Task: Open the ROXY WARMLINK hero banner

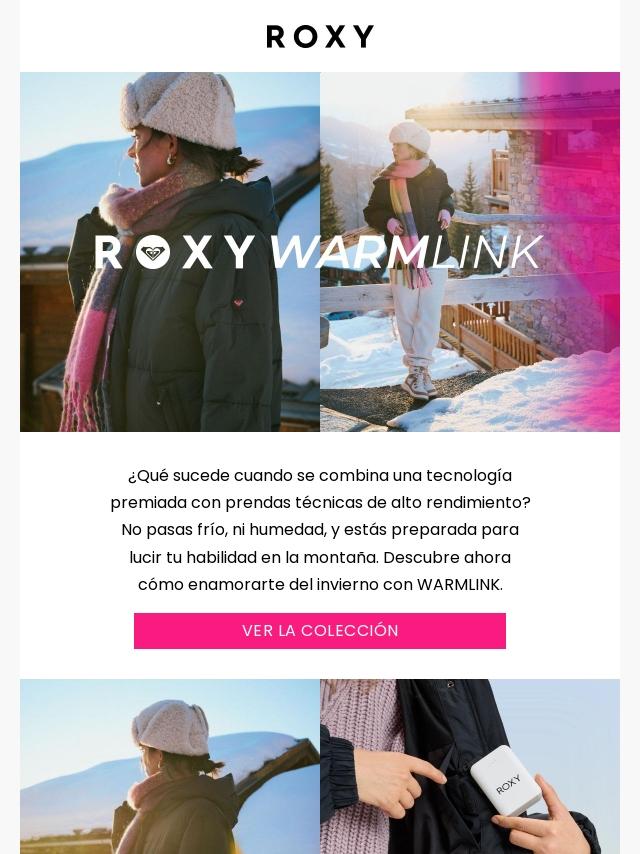Action: (320, 252)
